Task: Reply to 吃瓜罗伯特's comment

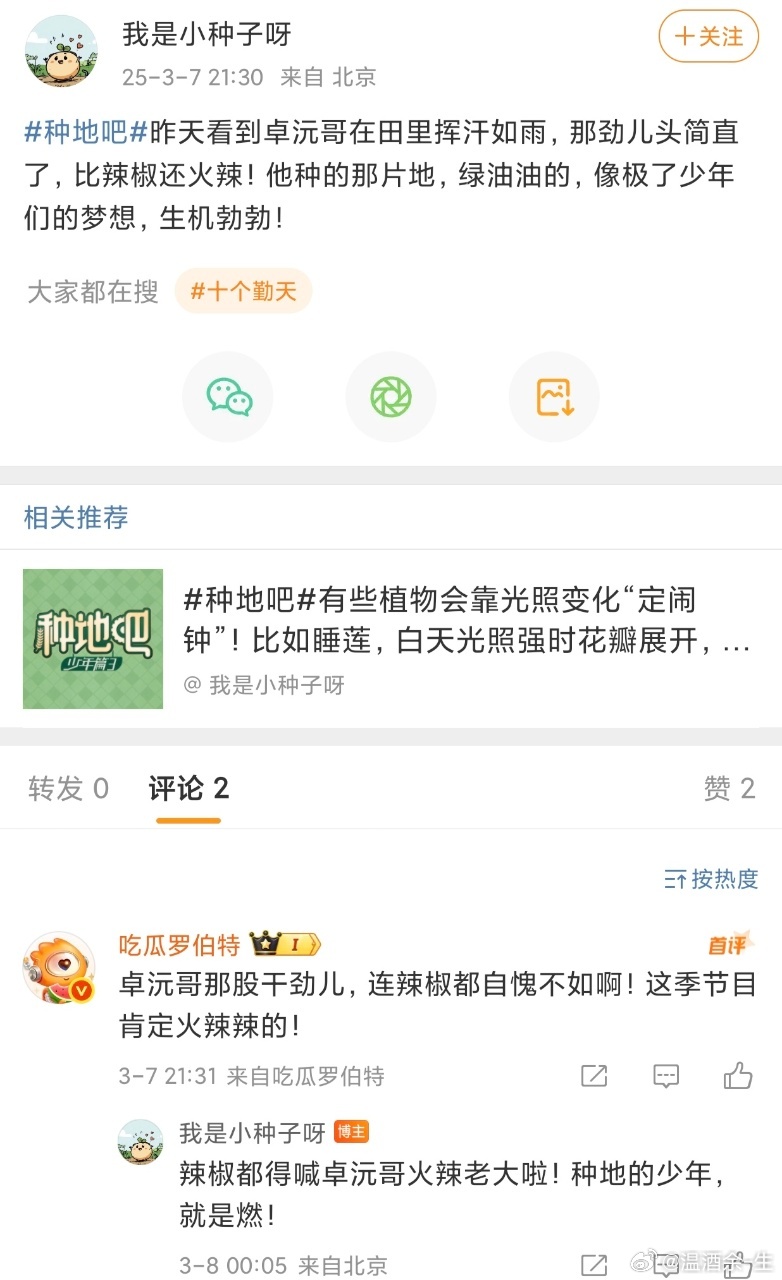Action: pos(666,1076)
